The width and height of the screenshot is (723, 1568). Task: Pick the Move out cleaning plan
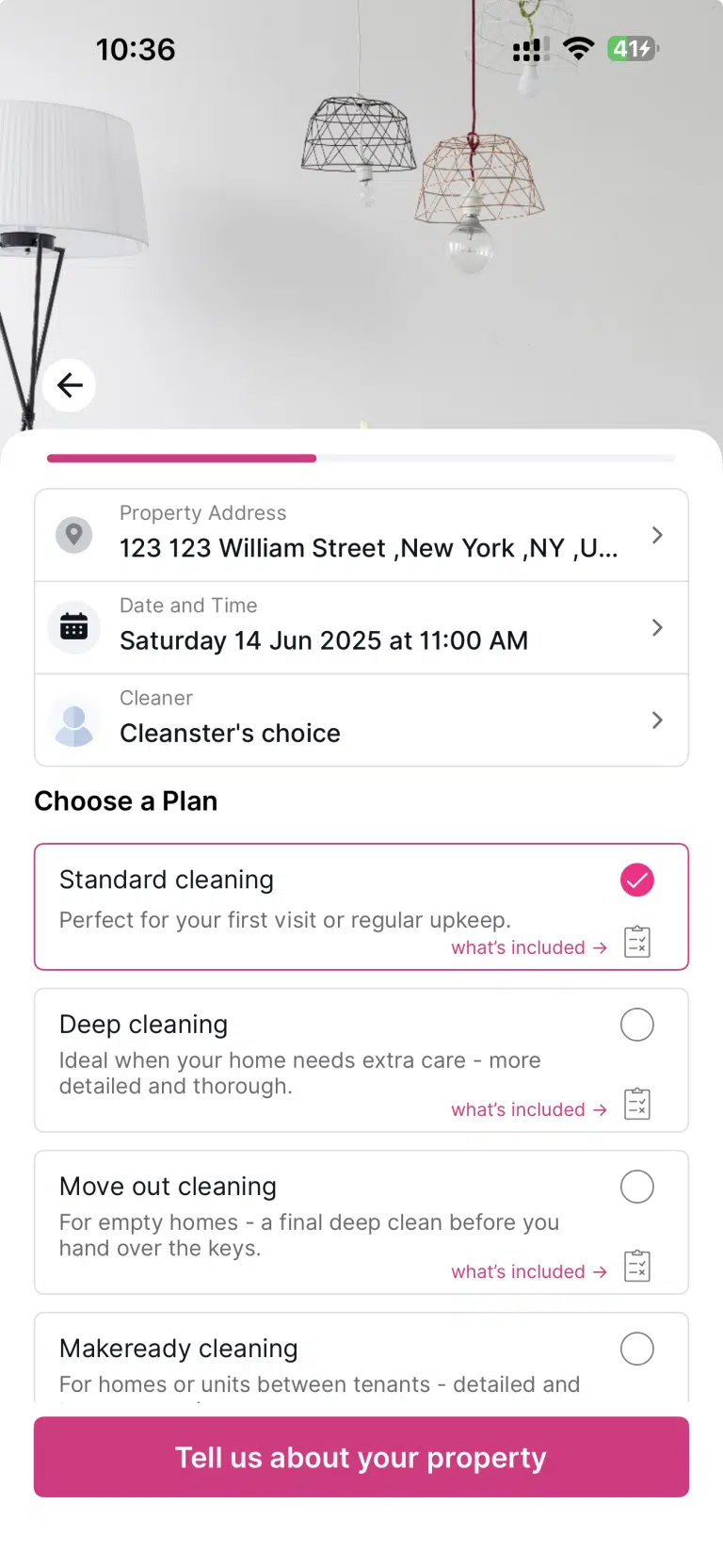(x=636, y=1187)
